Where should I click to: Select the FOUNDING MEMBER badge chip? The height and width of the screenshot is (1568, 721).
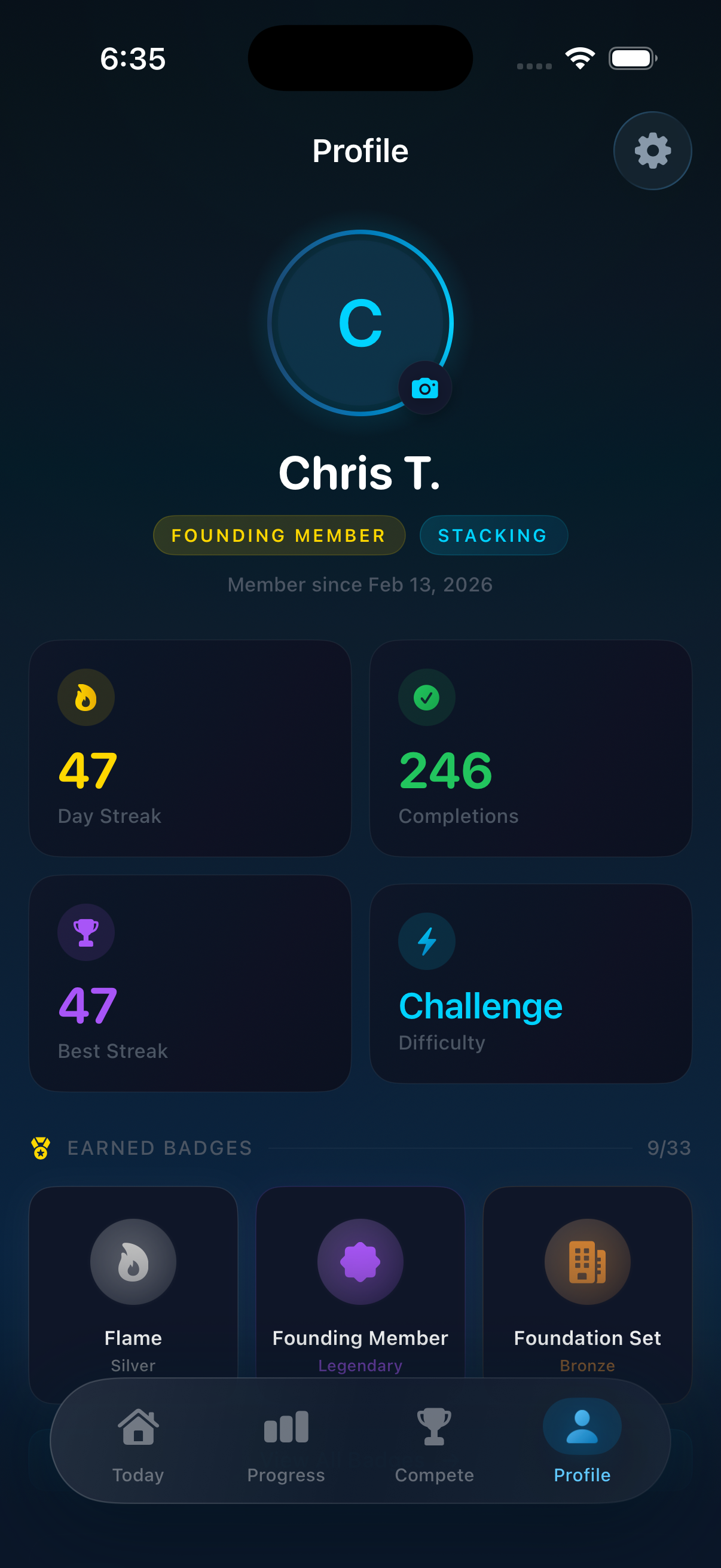[279, 536]
